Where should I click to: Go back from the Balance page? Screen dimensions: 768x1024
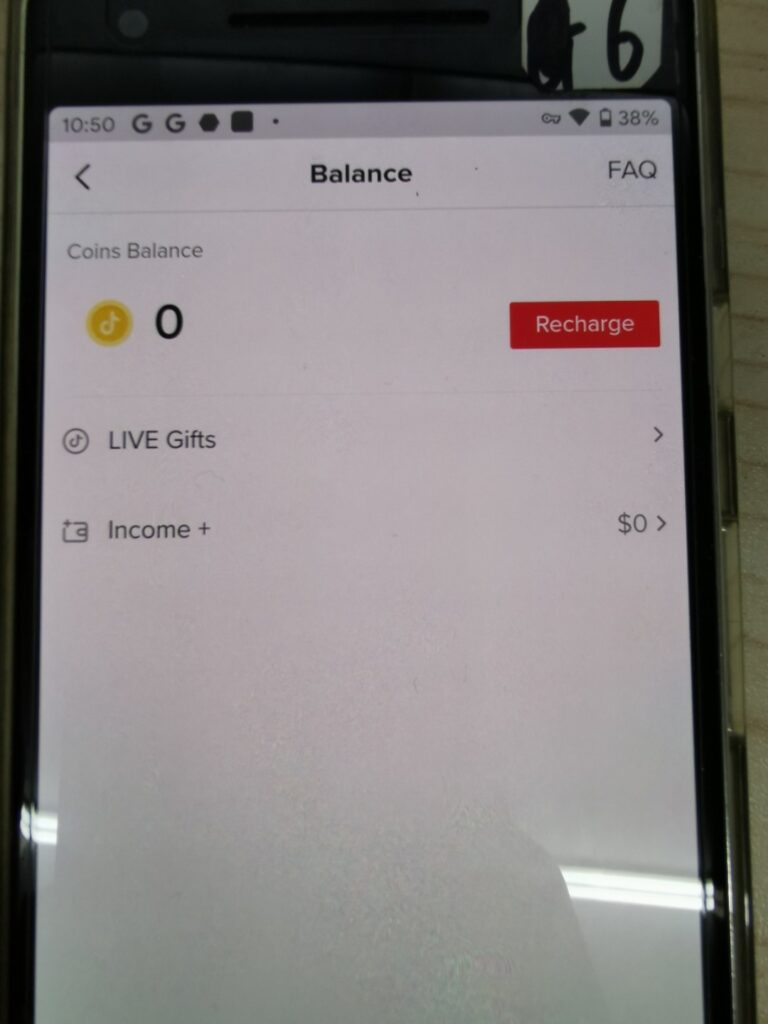83,177
